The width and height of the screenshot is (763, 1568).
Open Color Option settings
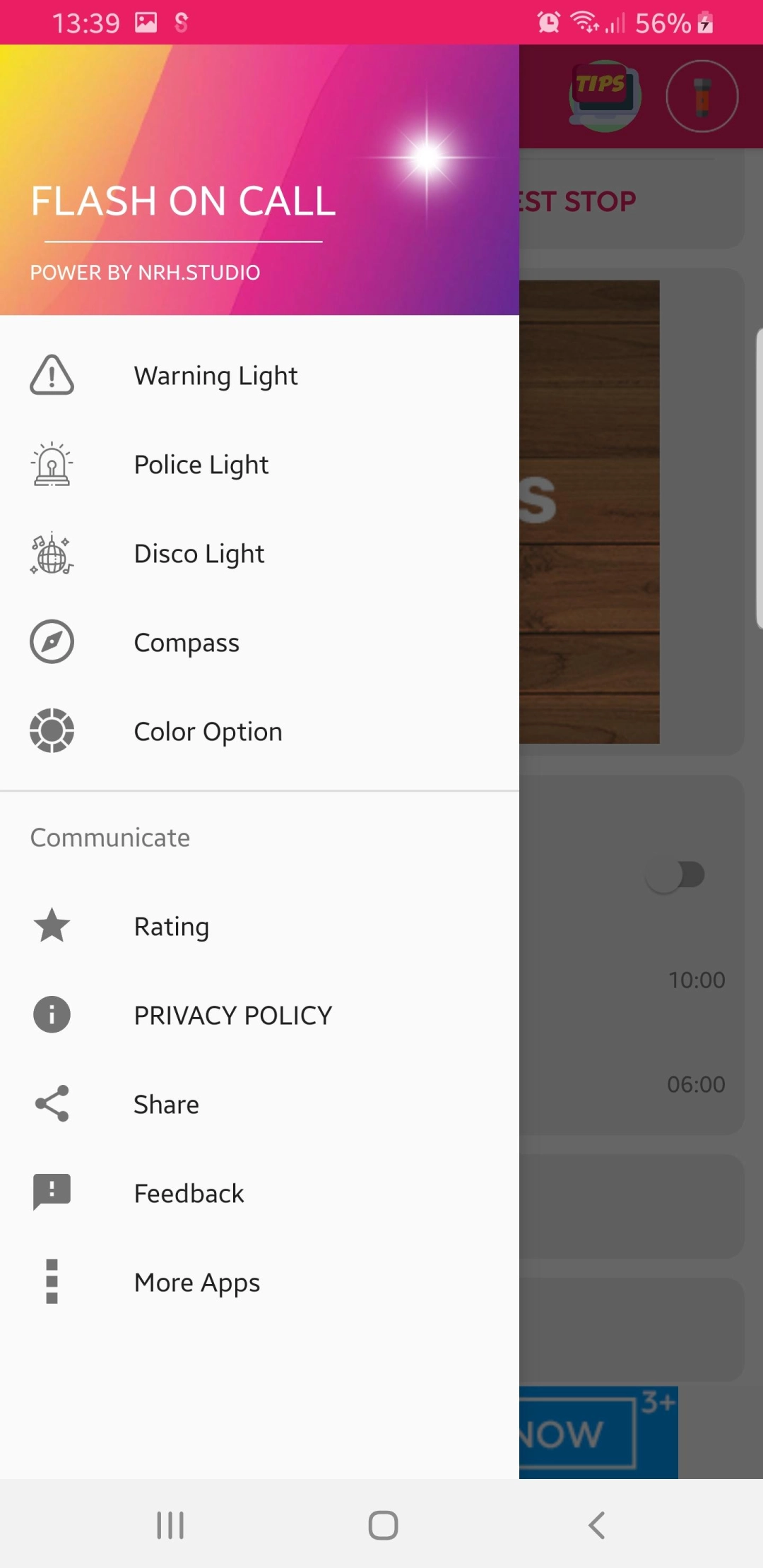(208, 732)
